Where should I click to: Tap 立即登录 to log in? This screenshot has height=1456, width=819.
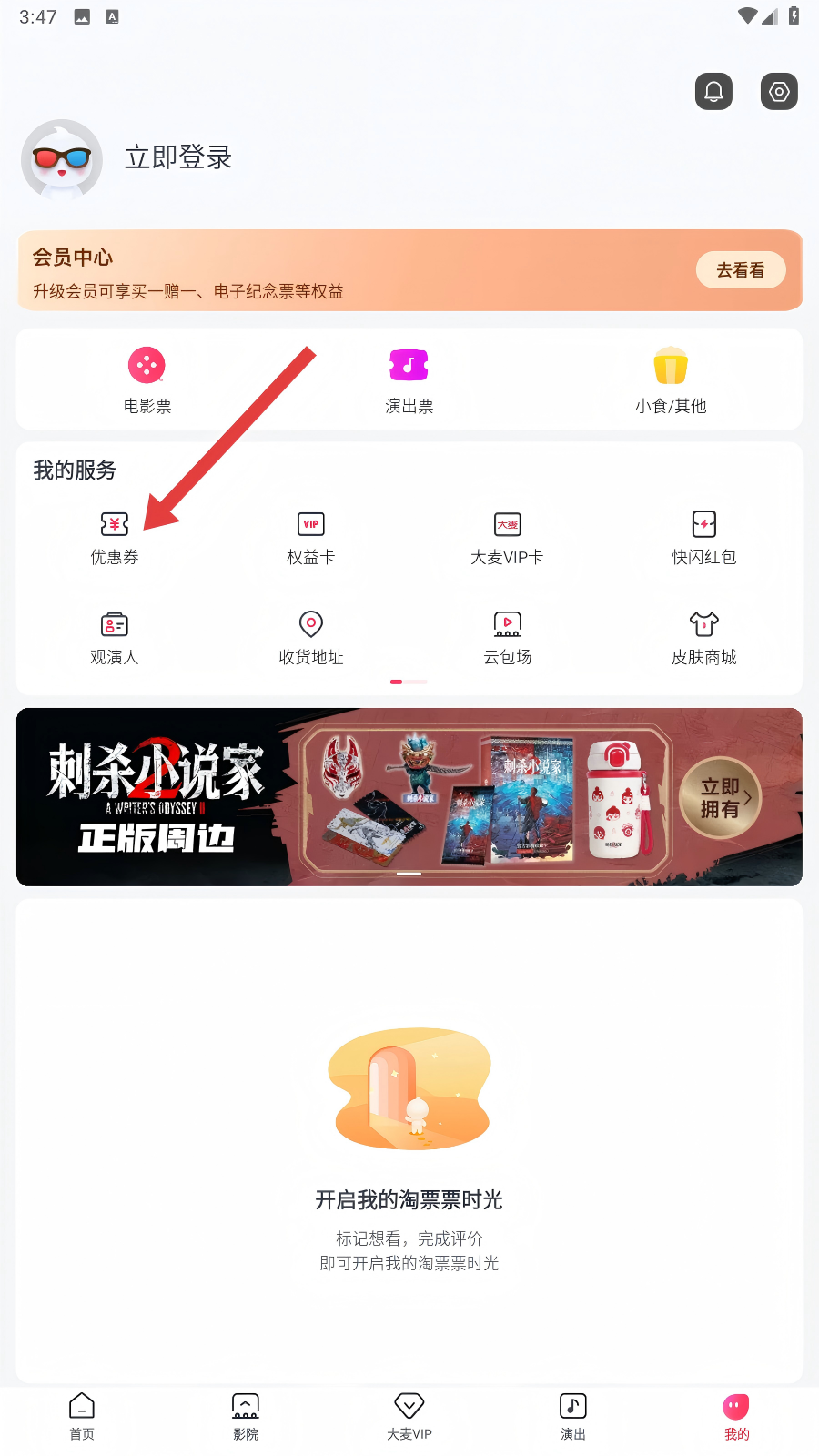click(178, 157)
